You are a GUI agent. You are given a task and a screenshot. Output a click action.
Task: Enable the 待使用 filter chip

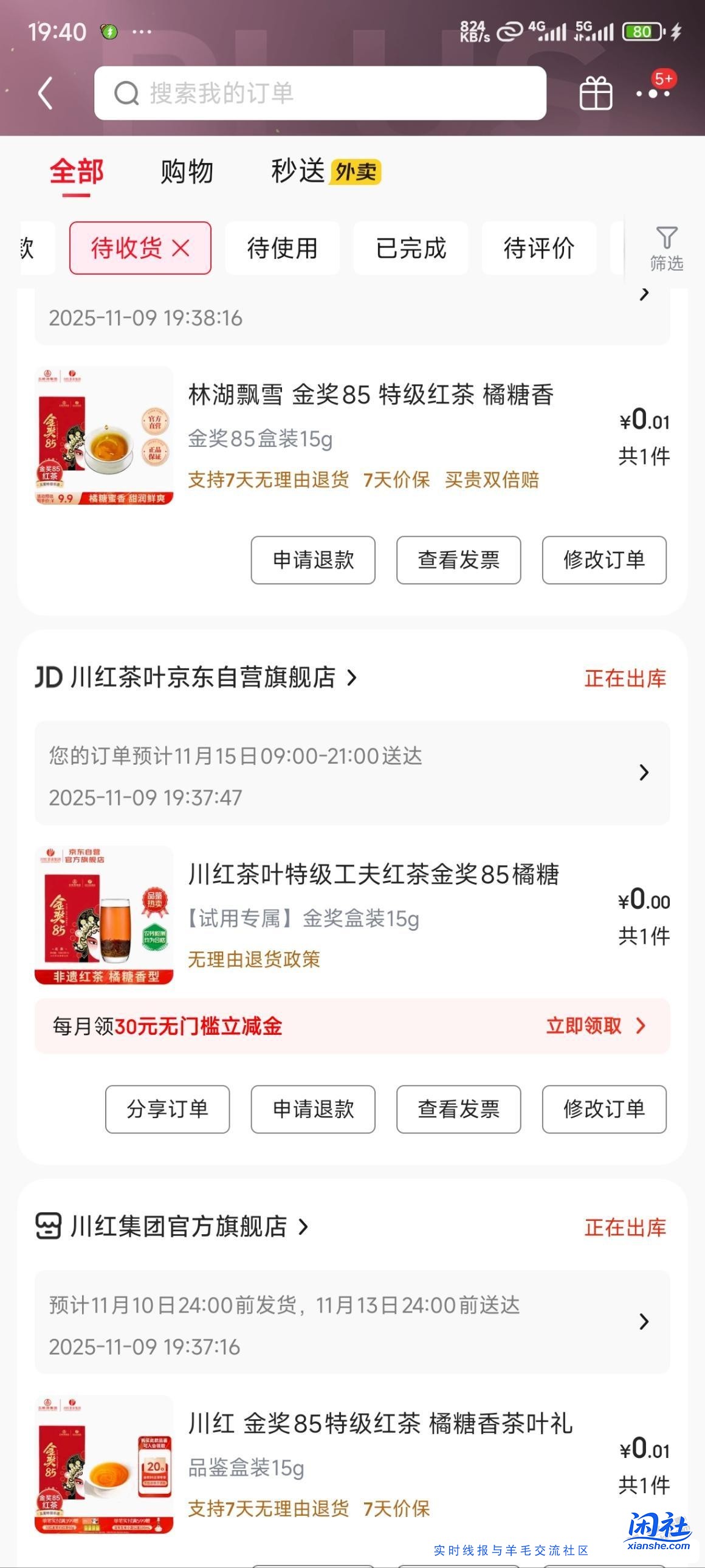[x=281, y=247]
